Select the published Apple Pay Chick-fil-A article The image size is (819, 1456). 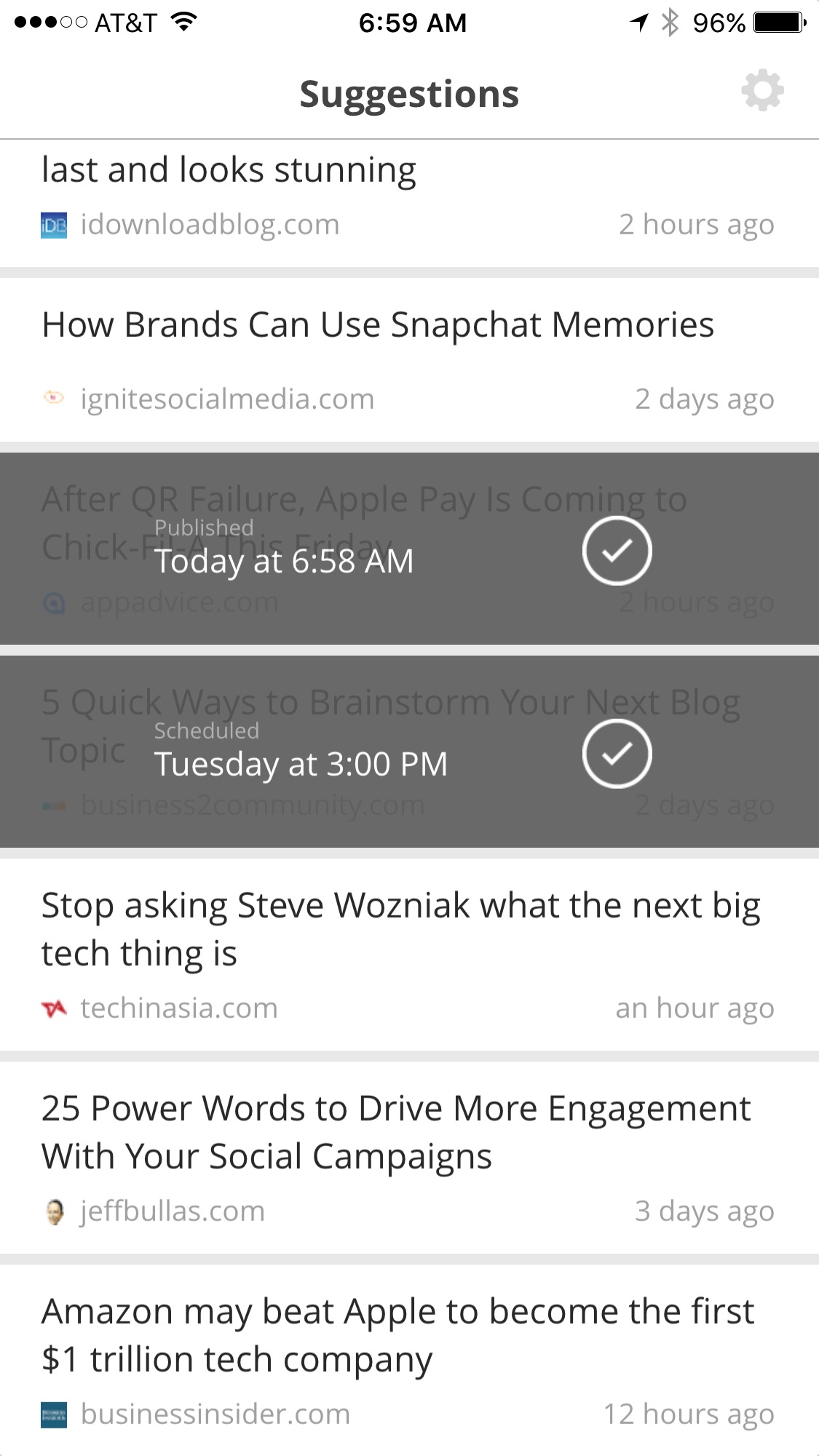coord(409,549)
